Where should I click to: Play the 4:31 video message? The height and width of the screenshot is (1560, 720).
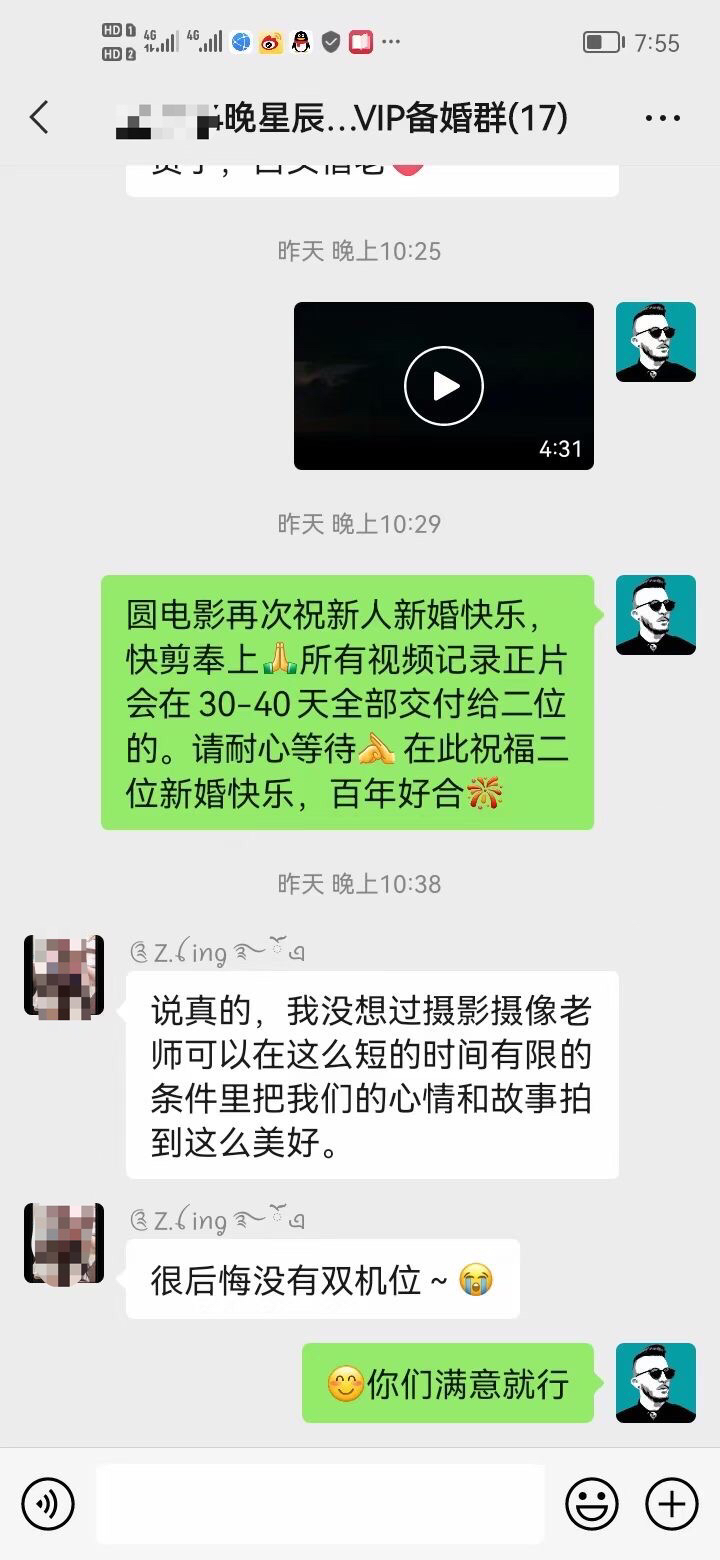click(444, 386)
